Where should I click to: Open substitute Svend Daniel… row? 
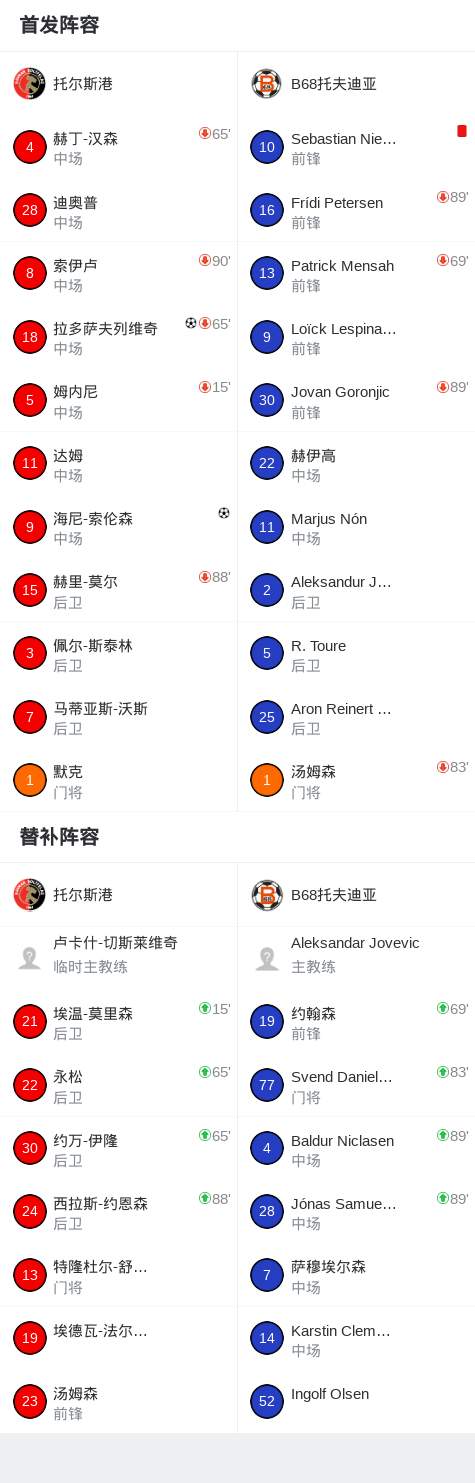(356, 1085)
